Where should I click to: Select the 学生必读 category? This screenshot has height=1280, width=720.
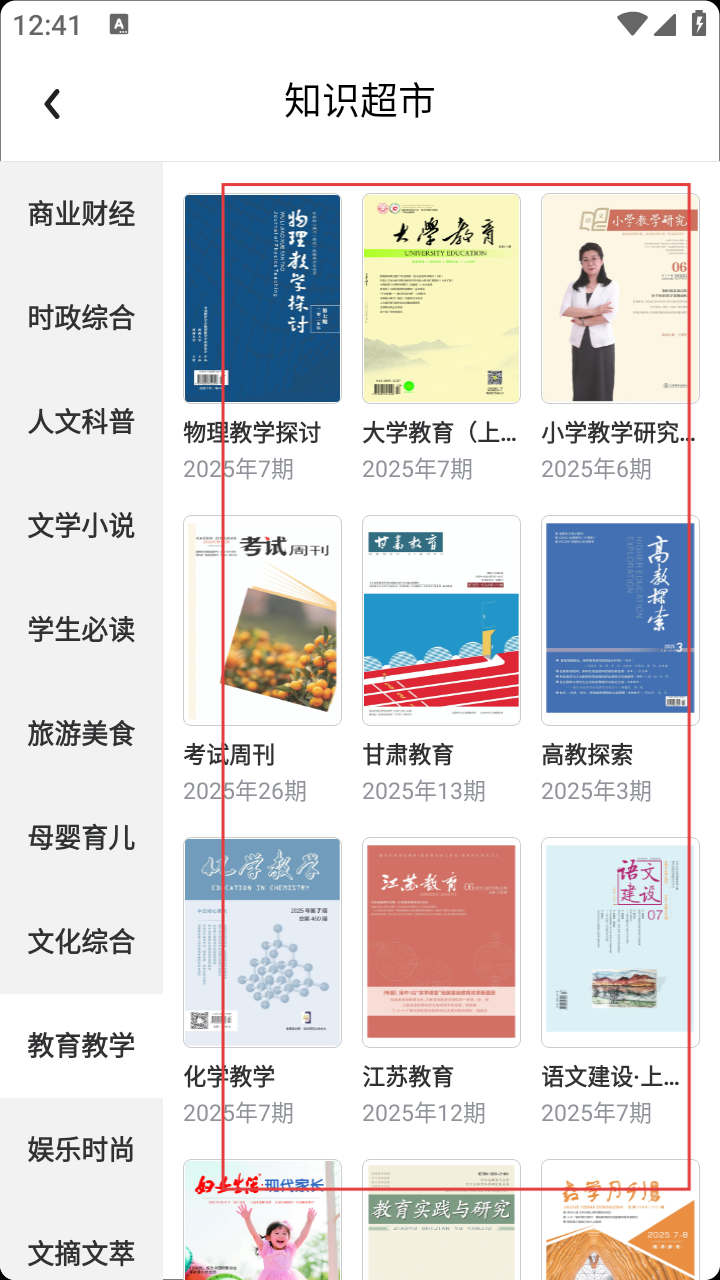(81, 630)
